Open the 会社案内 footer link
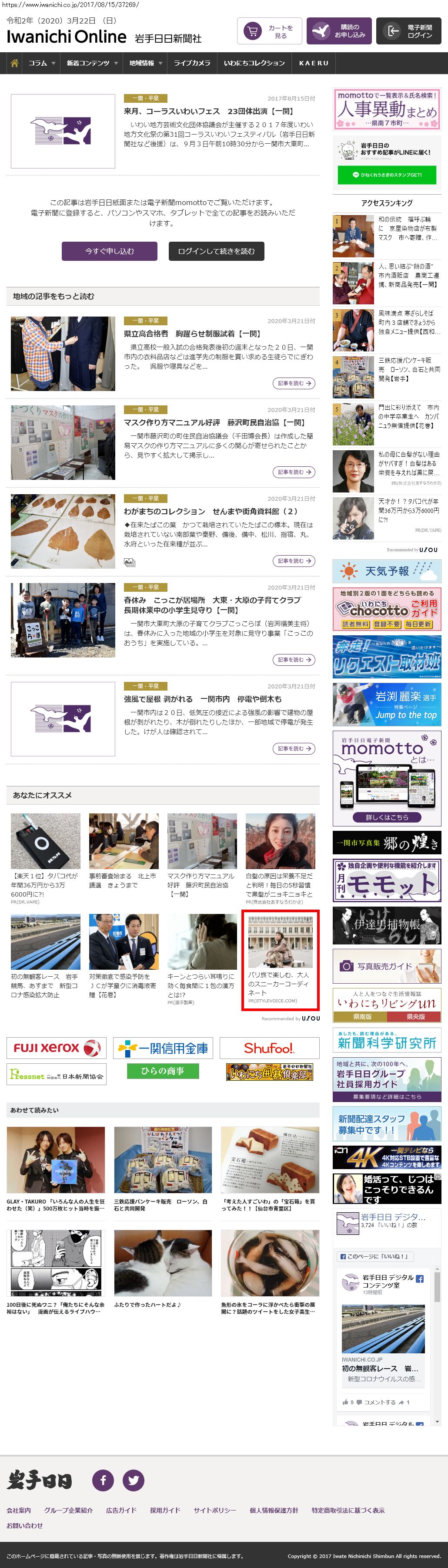Screen dimensions: 448x1568 coord(19,1510)
